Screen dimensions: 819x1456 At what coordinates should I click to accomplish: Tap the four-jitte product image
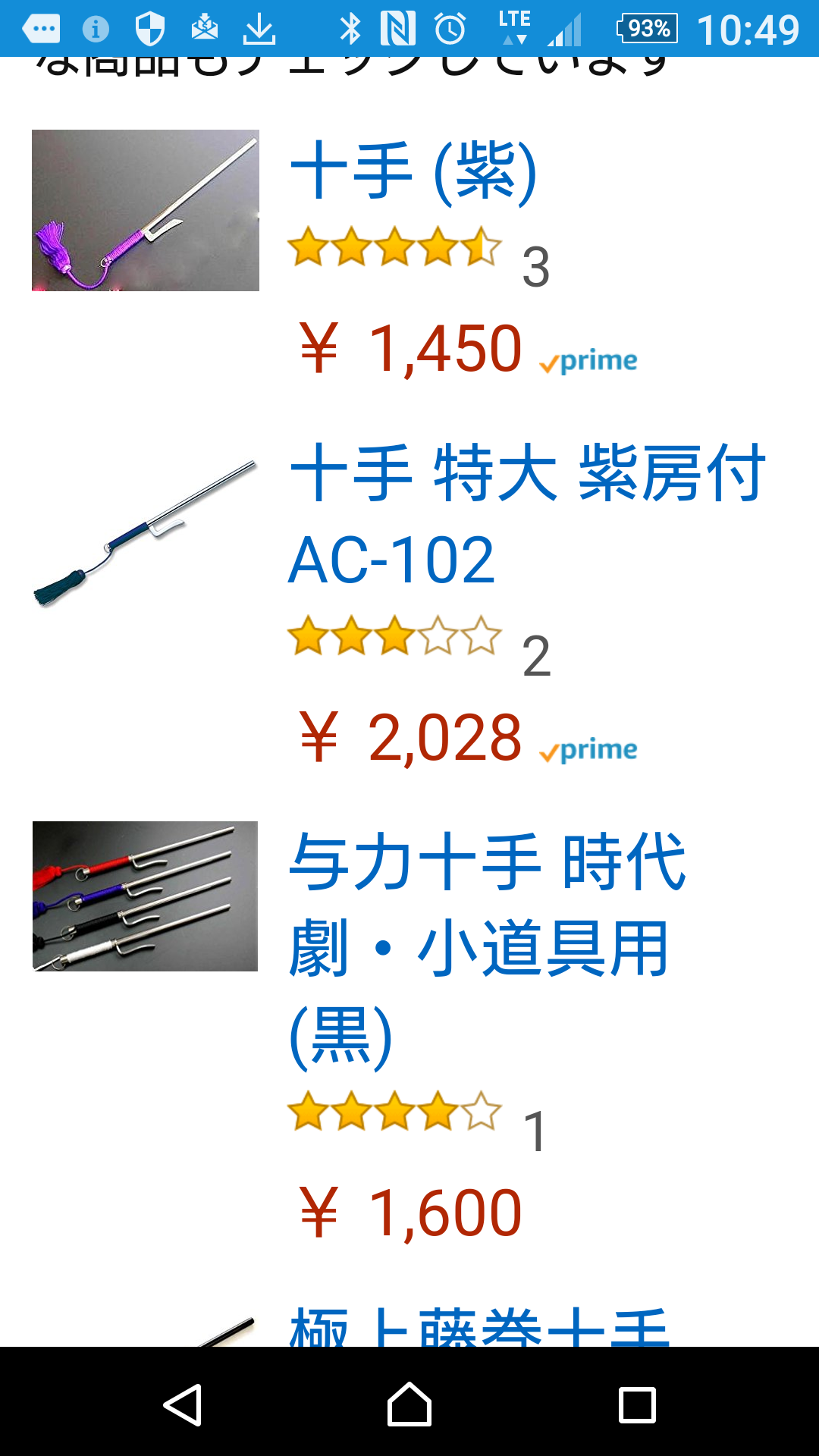tap(146, 896)
